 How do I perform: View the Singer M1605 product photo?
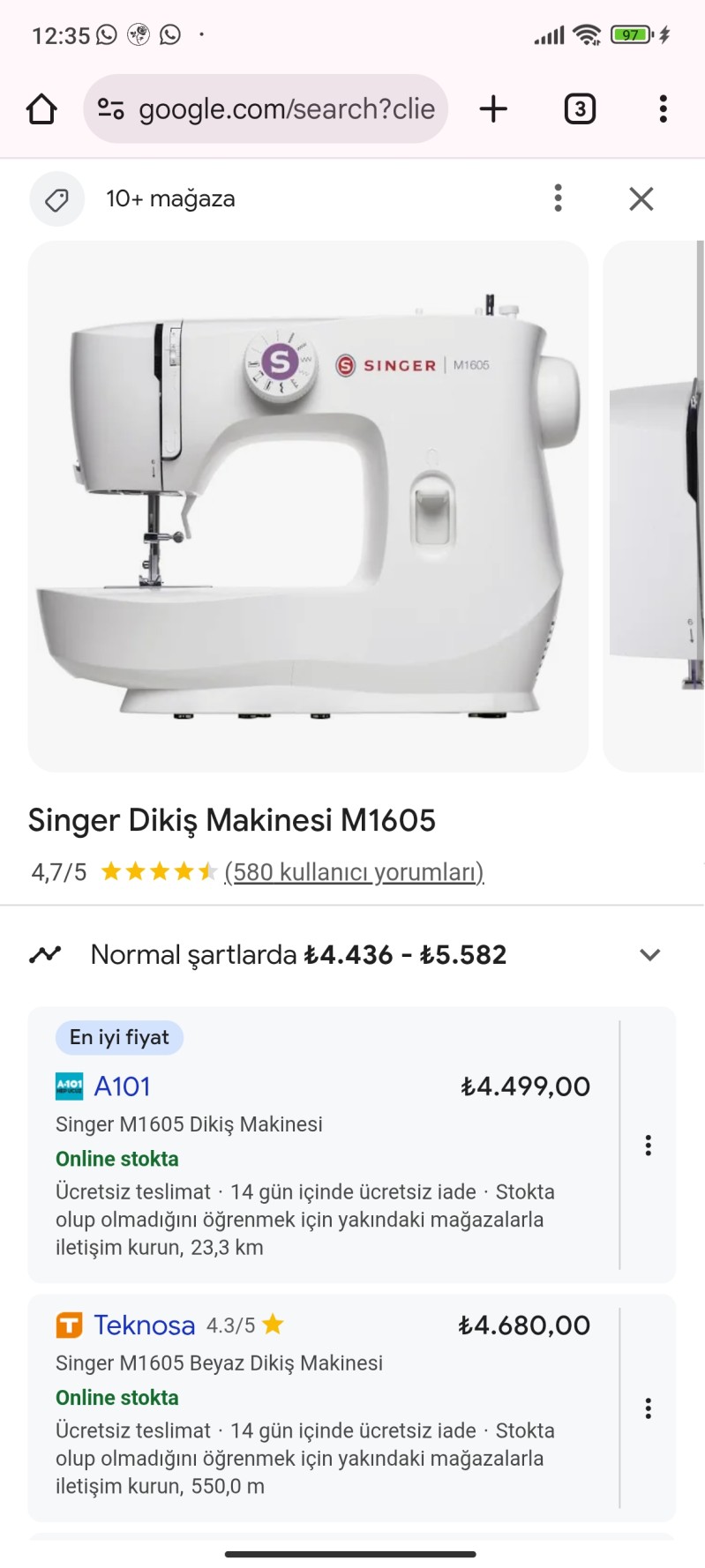(x=308, y=506)
